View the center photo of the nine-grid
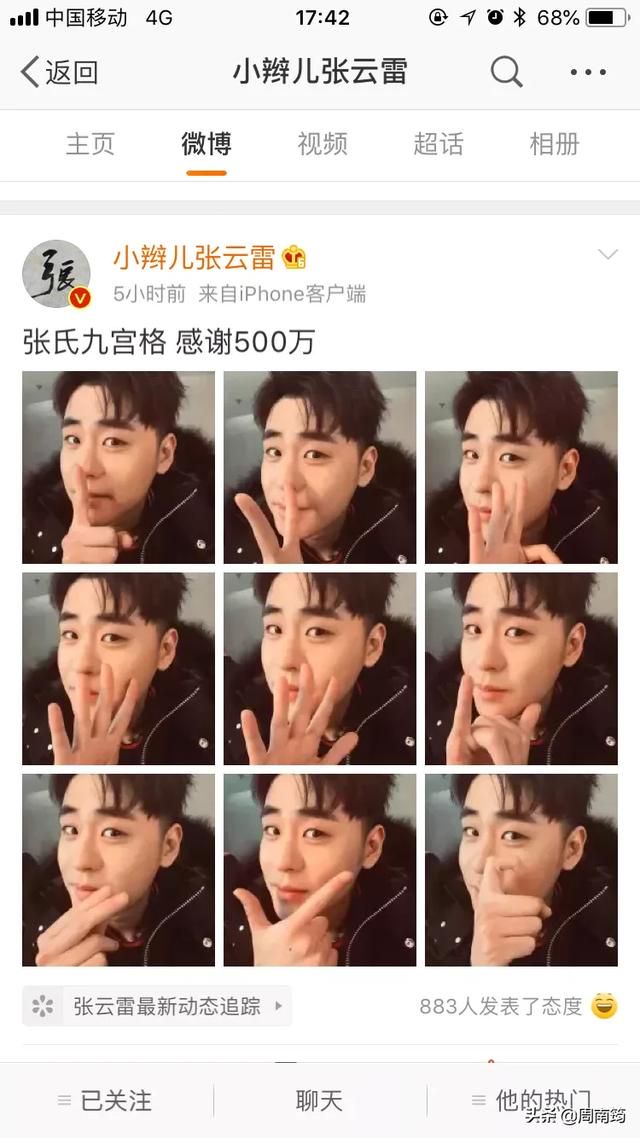 320,668
